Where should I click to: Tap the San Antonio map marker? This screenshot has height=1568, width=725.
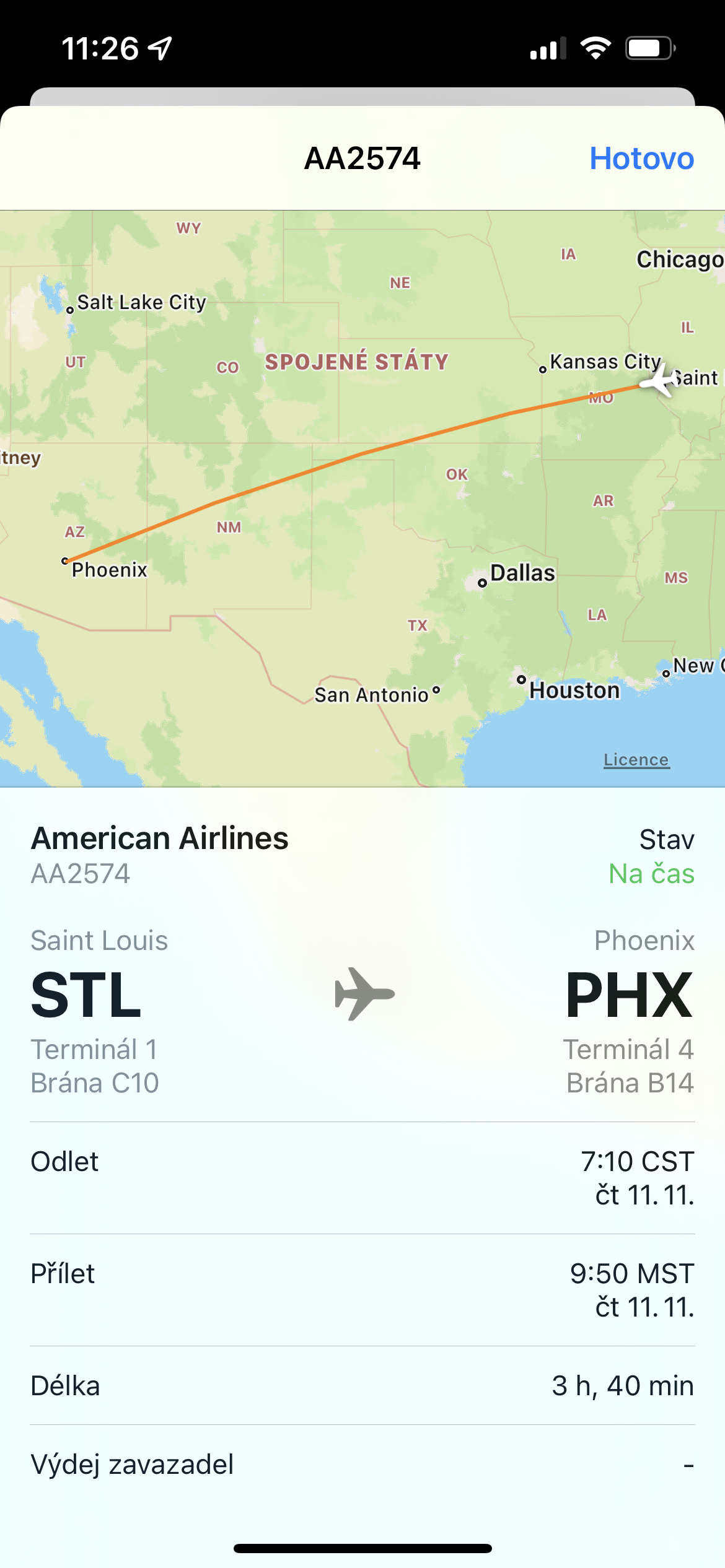437,691
